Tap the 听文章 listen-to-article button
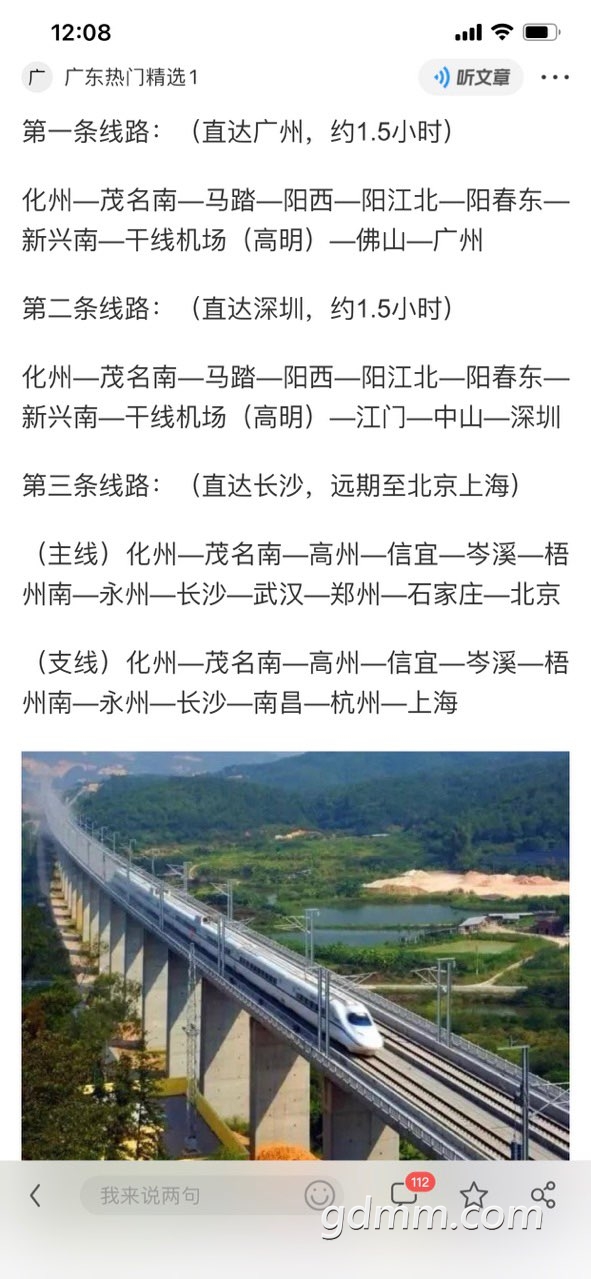The height and width of the screenshot is (1279, 591). [x=471, y=77]
